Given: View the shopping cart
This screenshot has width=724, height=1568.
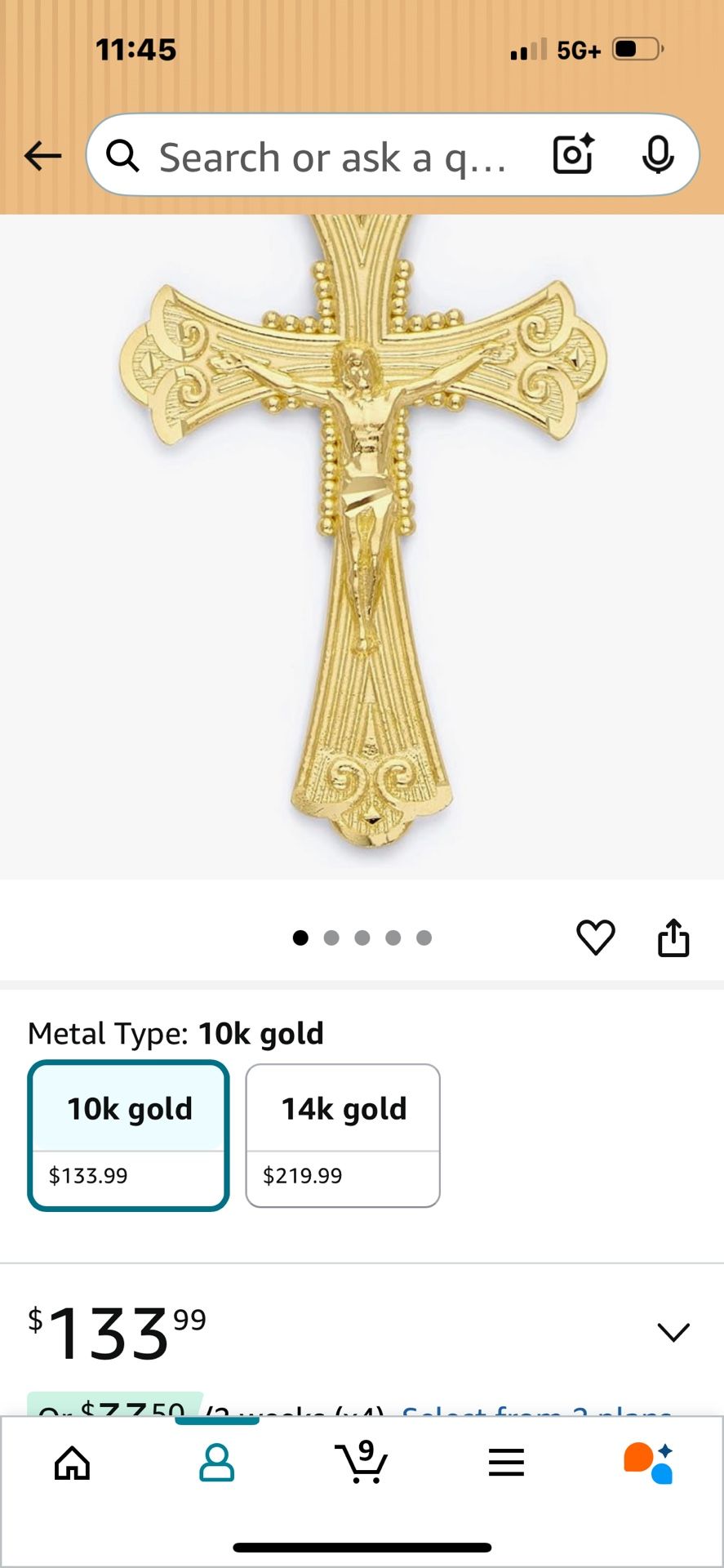Looking at the screenshot, I should click(361, 1463).
